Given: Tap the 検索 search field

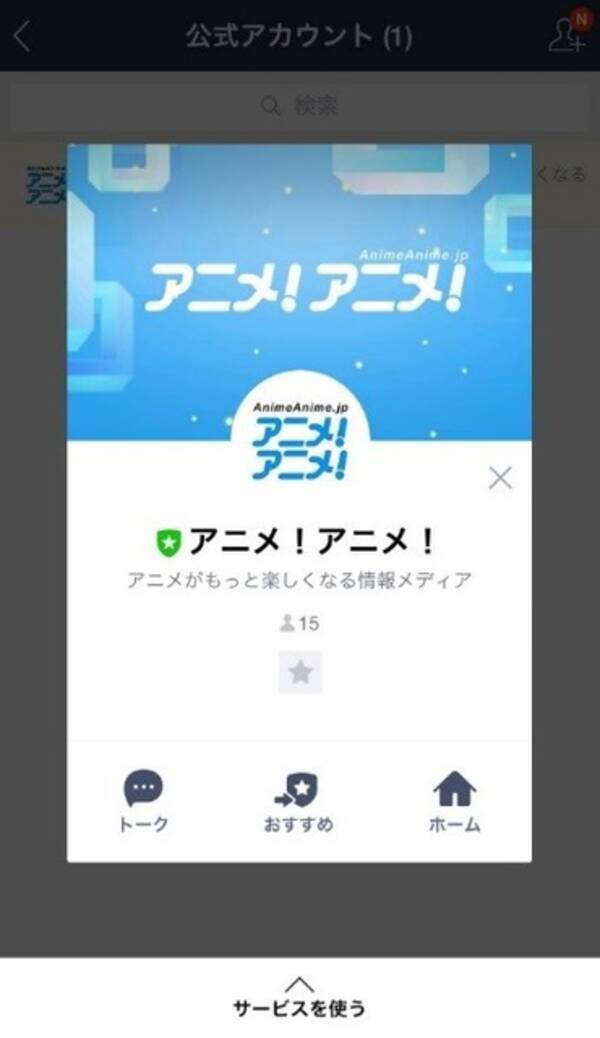Looking at the screenshot, I should (x=299, y=106).
